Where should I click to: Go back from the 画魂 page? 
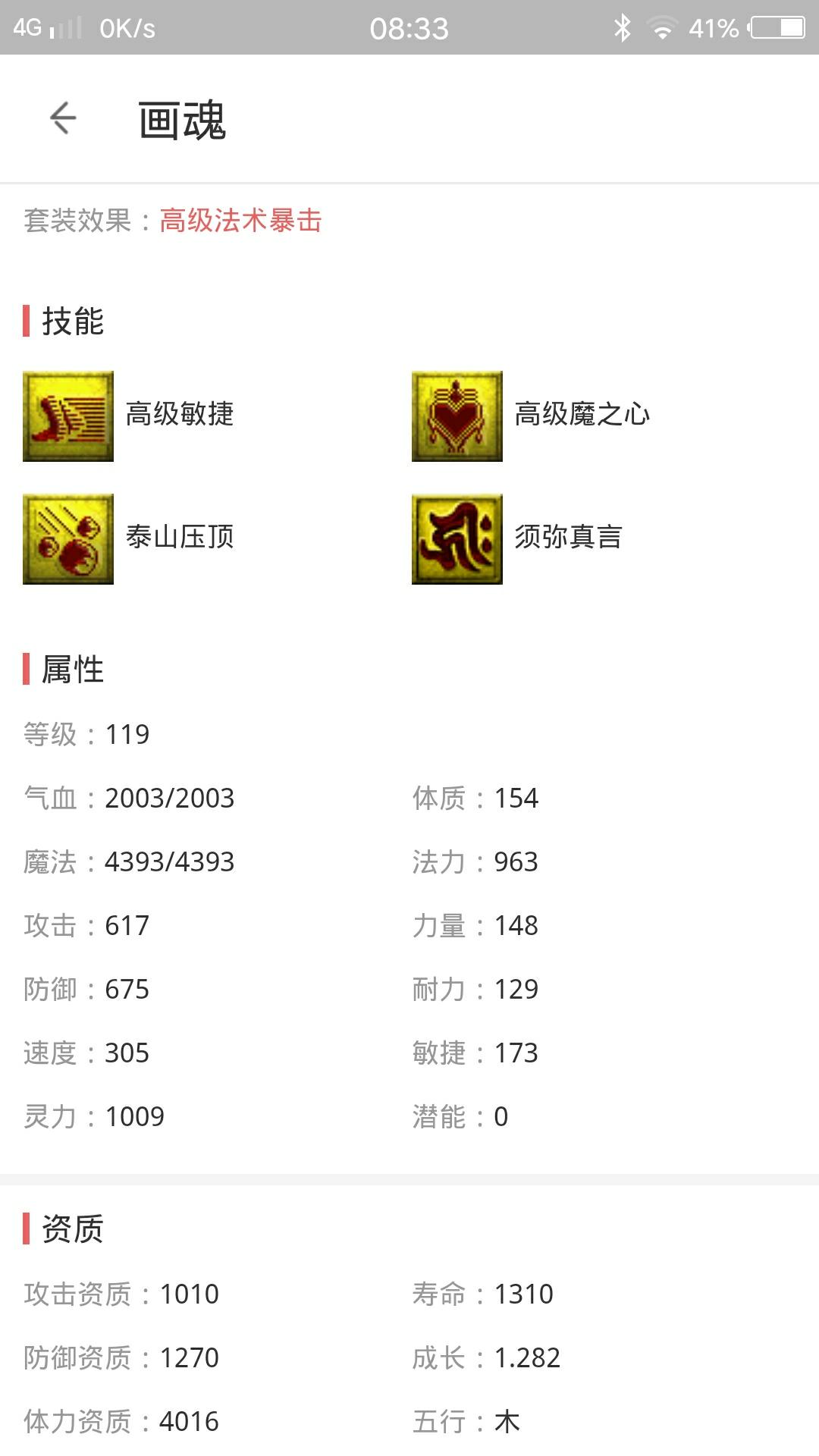(63, 118)
